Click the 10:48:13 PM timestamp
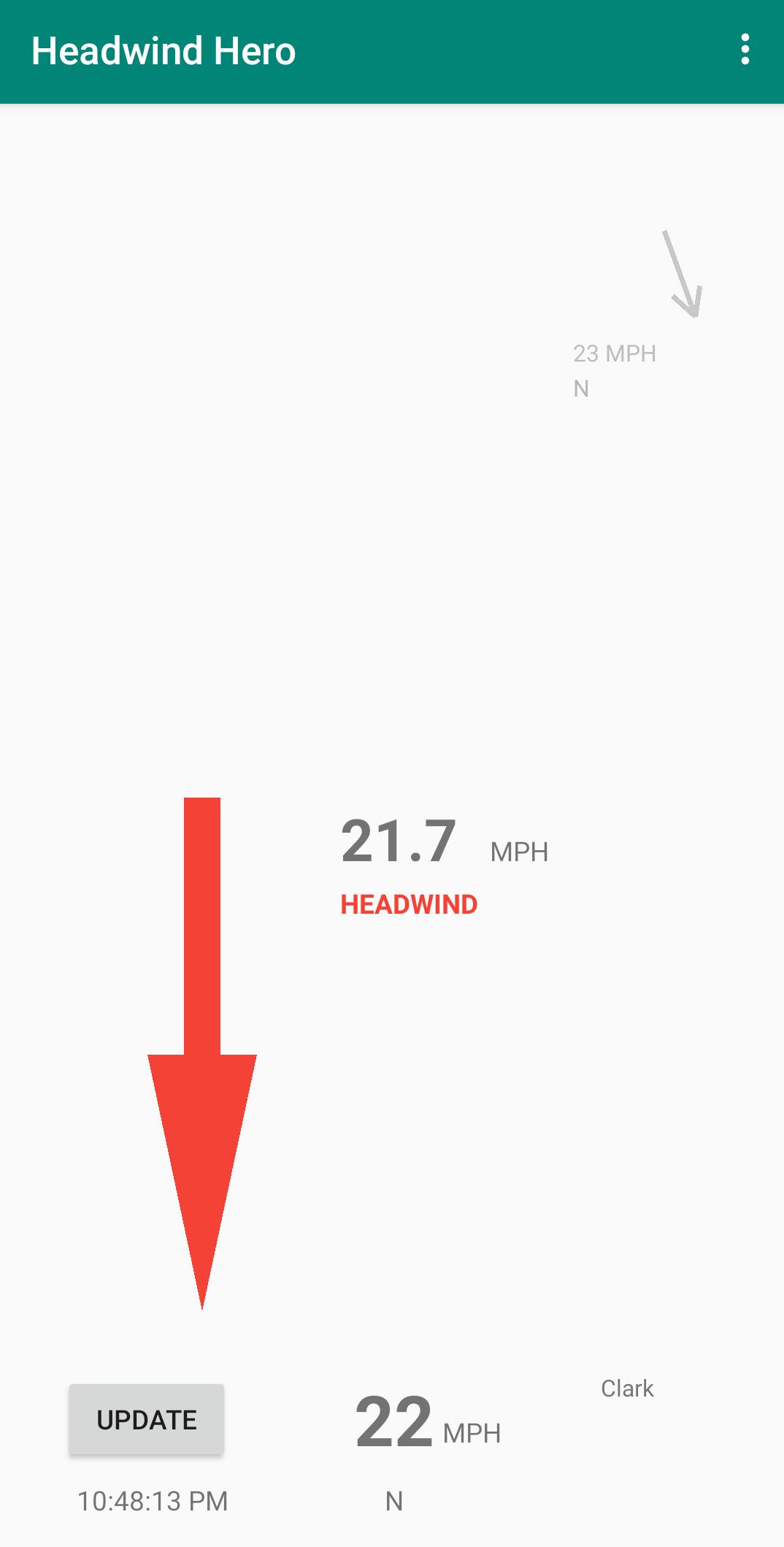The height and width of the screenshot is (1547, 784). (152, 1502)
